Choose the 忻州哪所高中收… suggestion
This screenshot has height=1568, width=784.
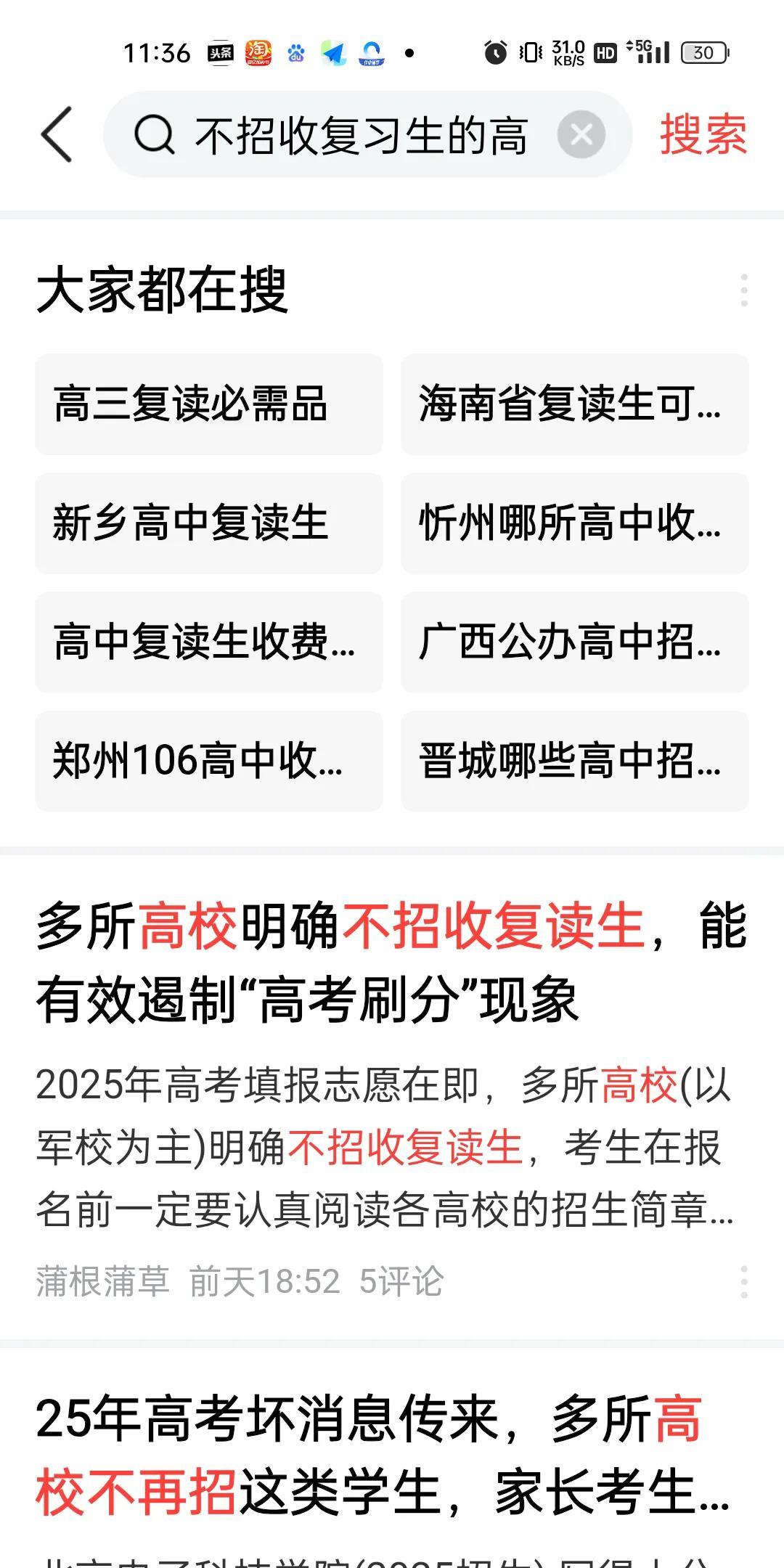pyautogui.click(x=574, y=523)
